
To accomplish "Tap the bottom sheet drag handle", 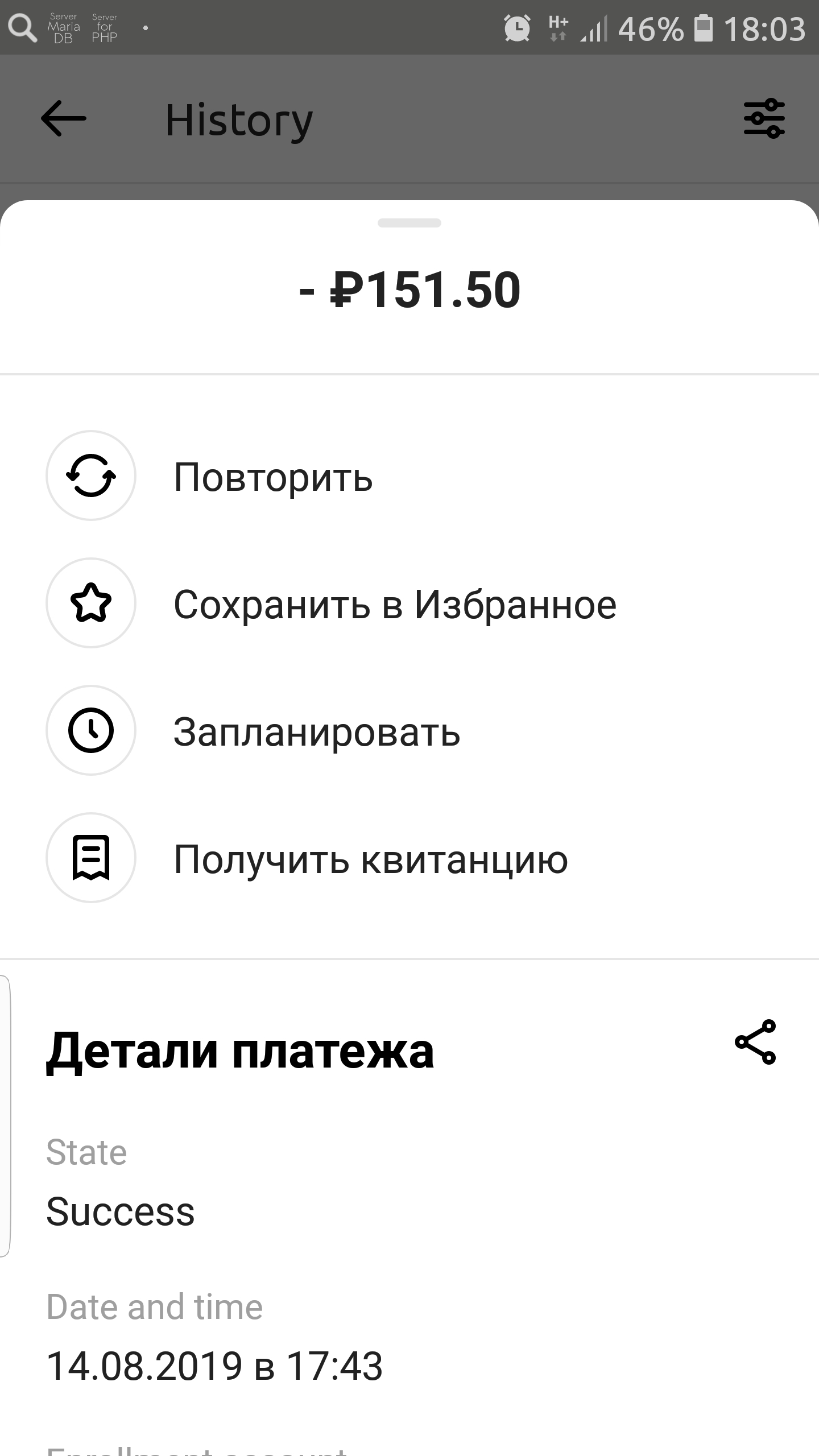I will tap(409, 223).
